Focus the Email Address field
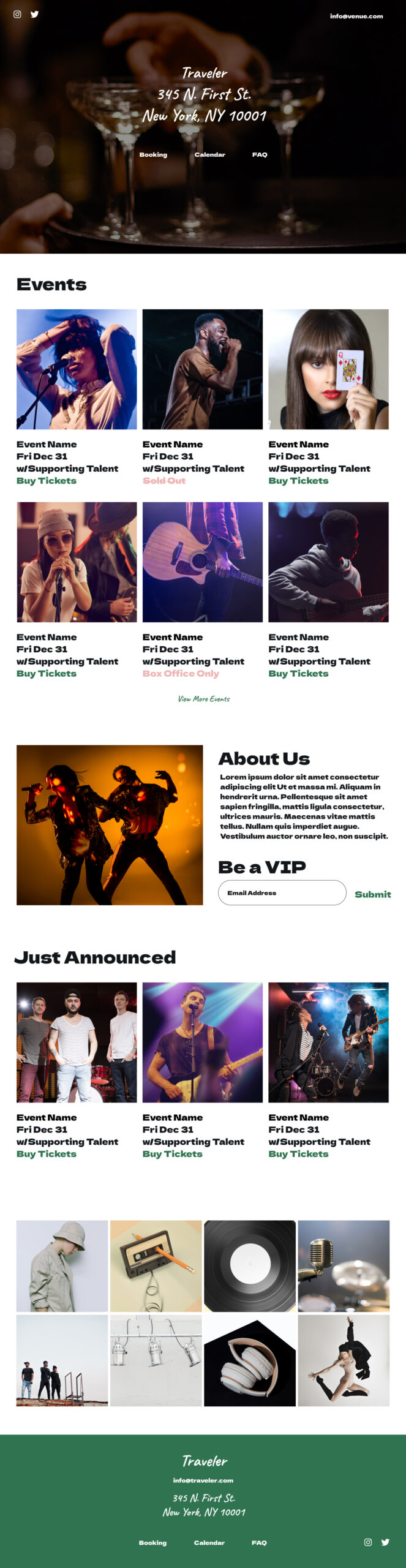 click(282, 892)
